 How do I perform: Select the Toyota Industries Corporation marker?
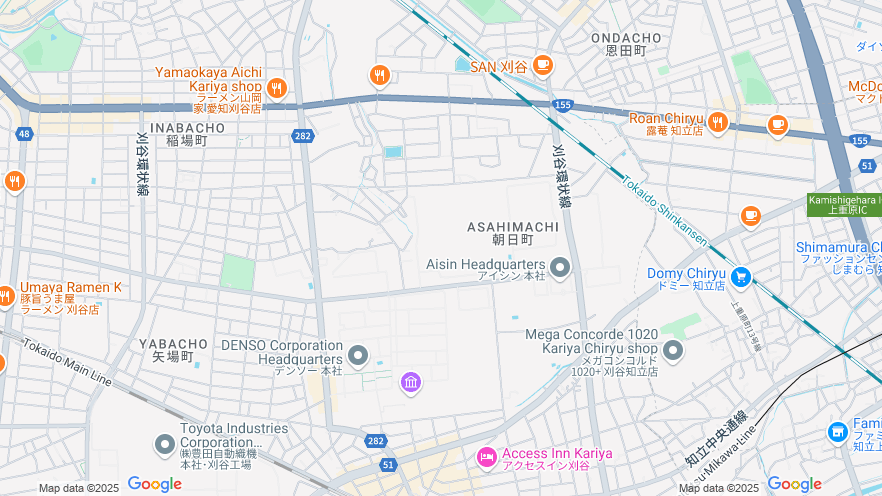coord(165,444)
